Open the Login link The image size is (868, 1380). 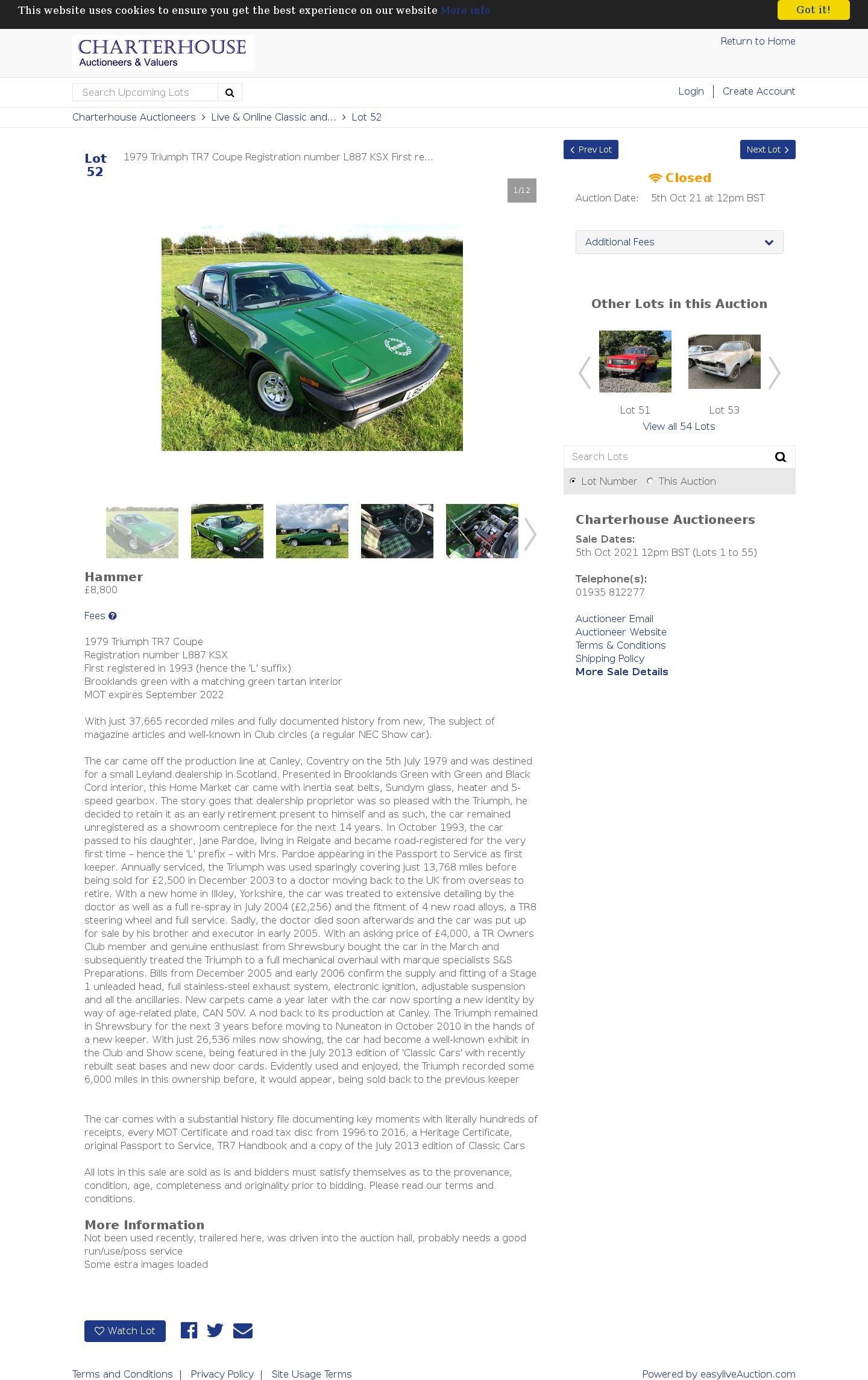pyautogui.click(x=691, y=91)
